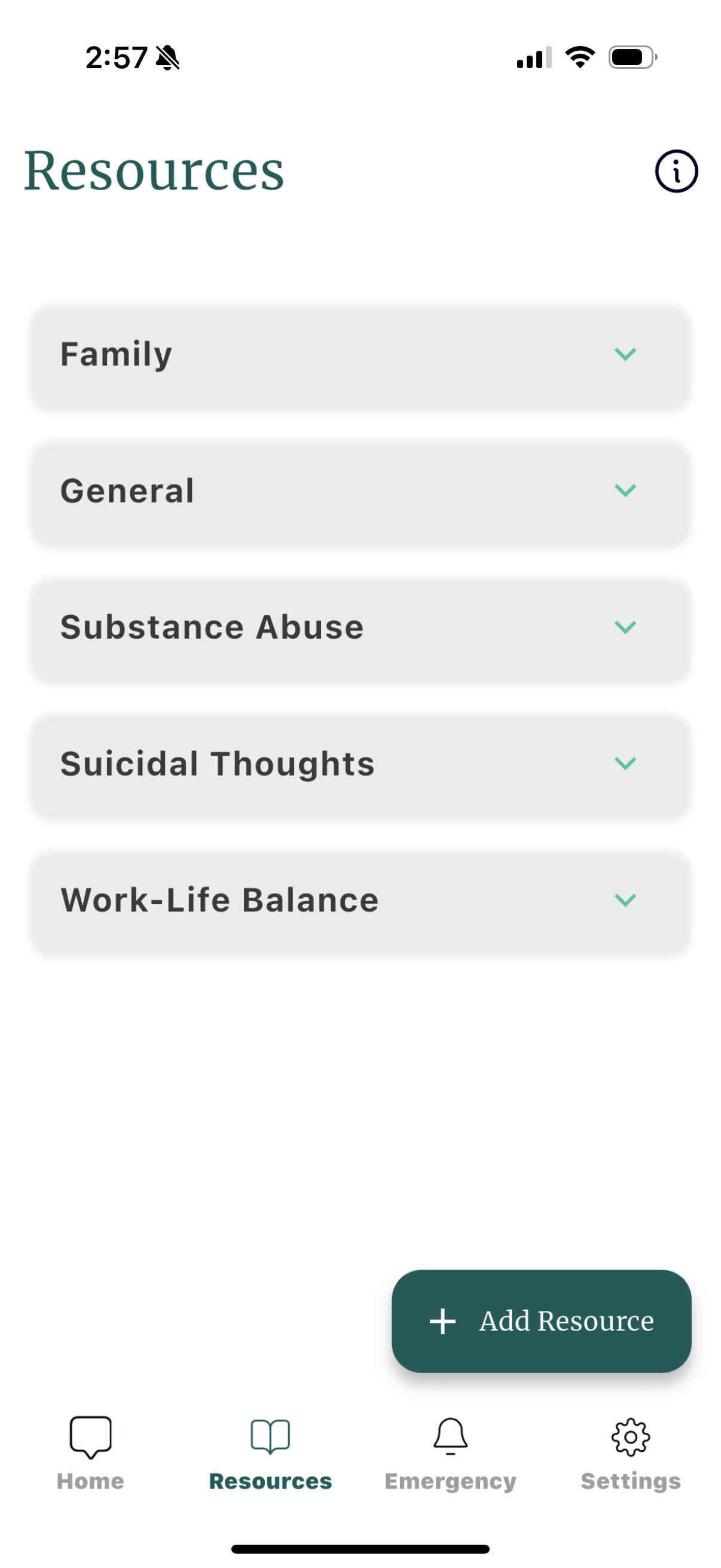Screen dimensions: 721x1568
Task: Tap the Add Resource button
Action: [x=541, y=1321]
